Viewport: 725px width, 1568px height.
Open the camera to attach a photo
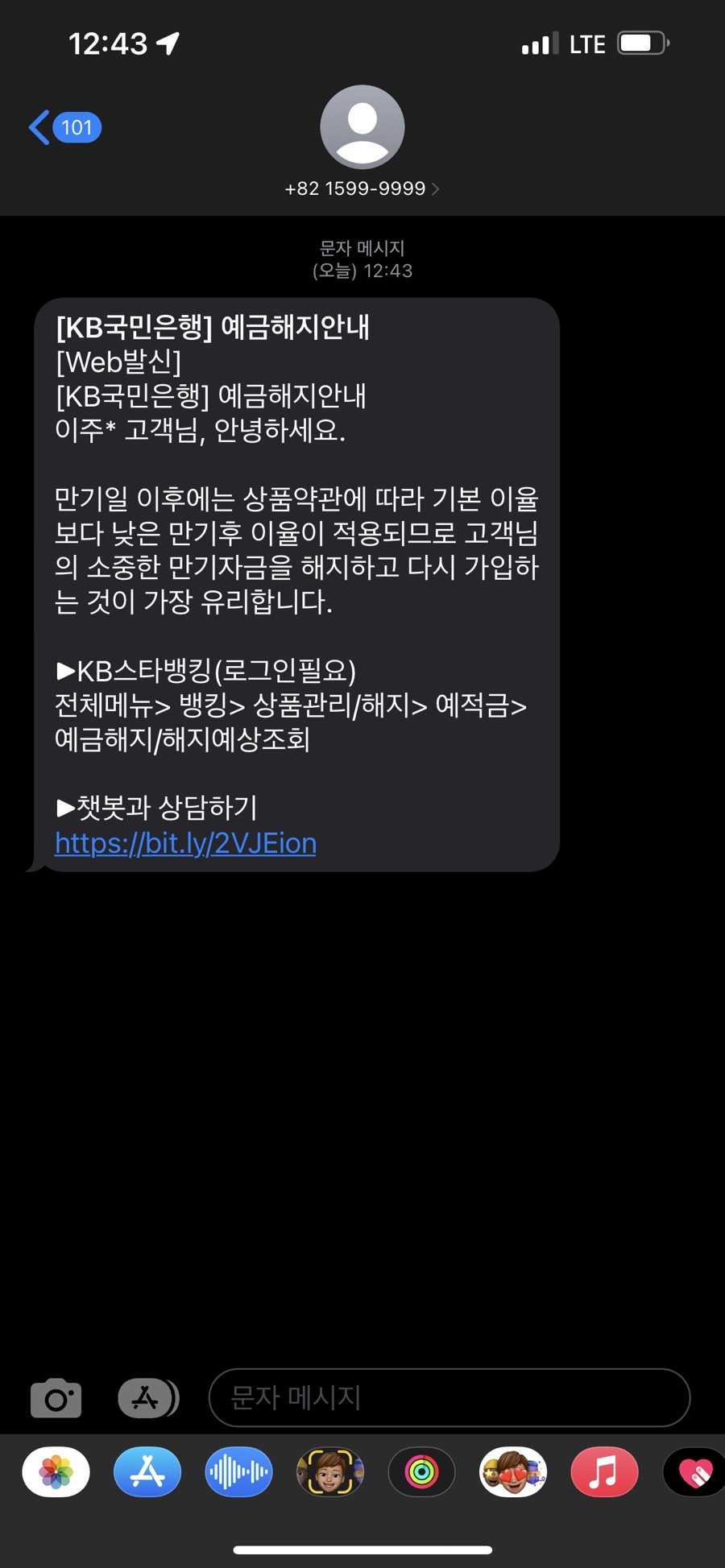[56, 1397]
